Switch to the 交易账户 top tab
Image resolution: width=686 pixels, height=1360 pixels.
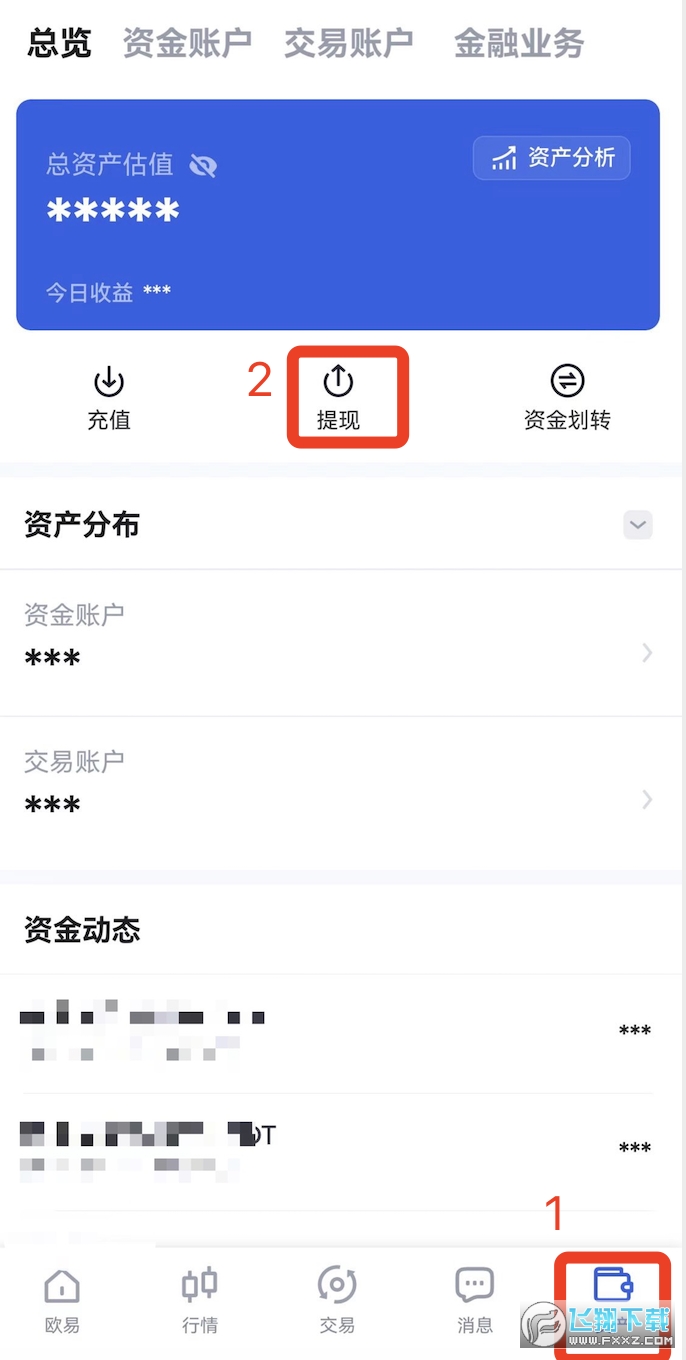348,43
